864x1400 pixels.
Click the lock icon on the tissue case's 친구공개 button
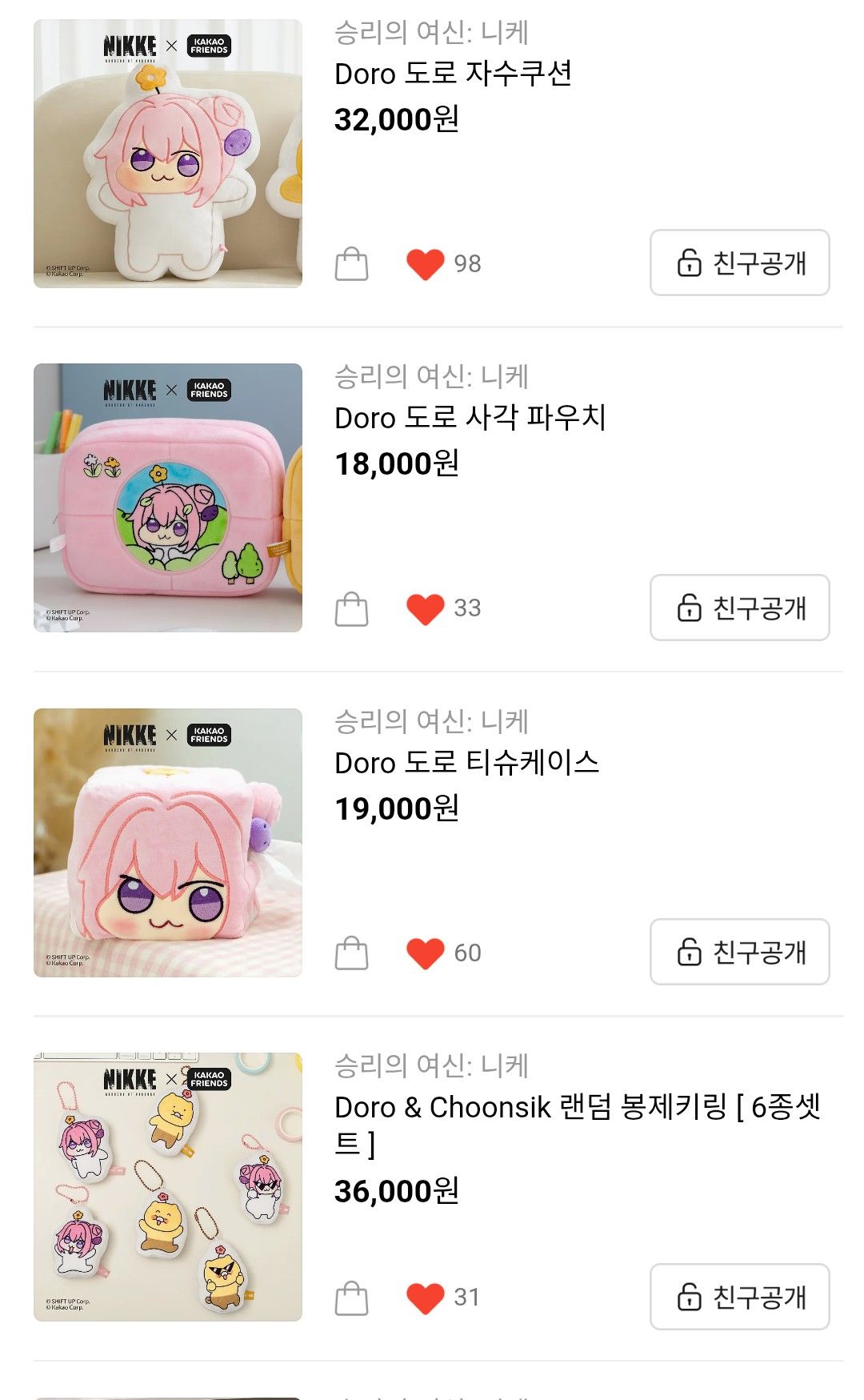coord(689,953)
